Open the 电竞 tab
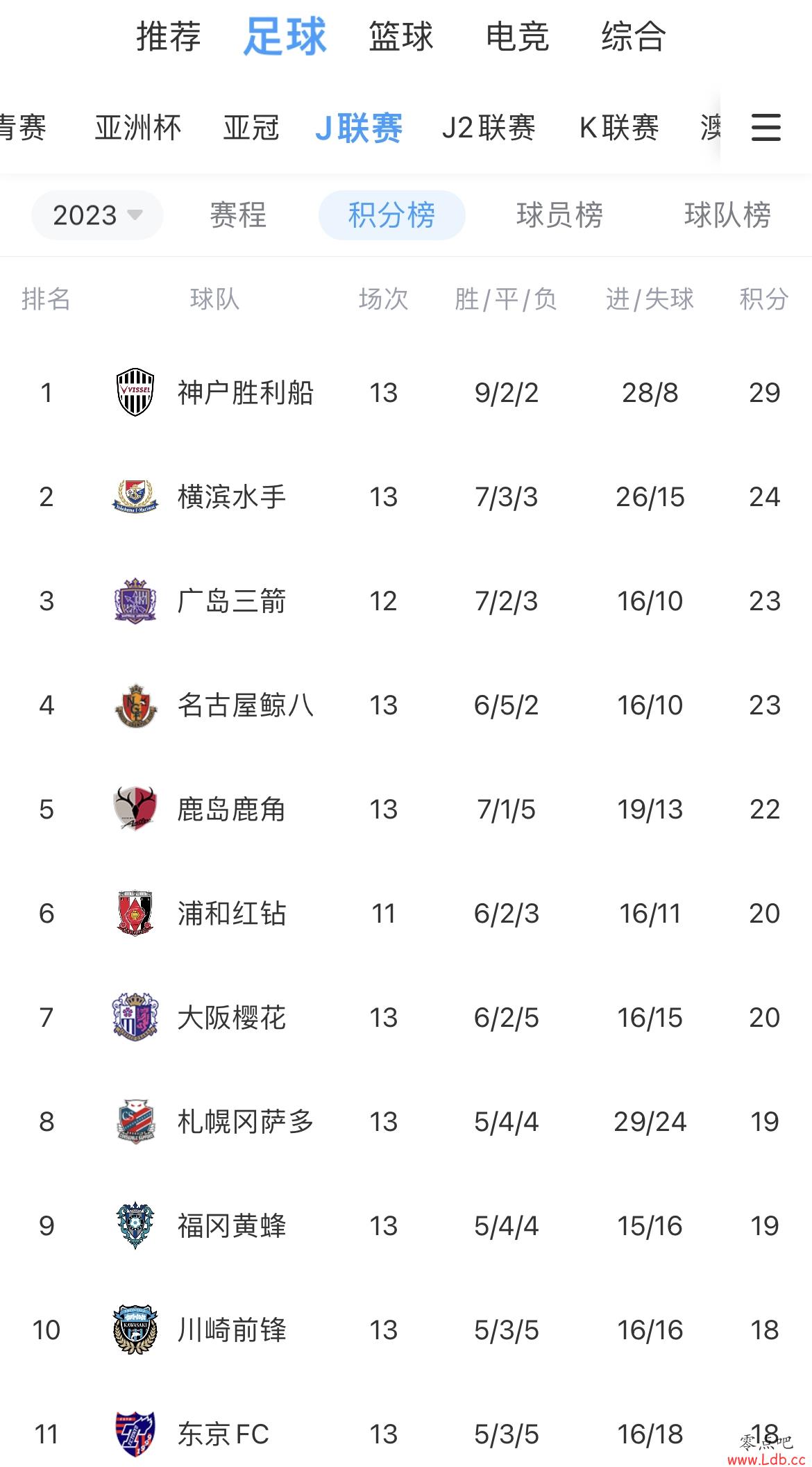The image size is (812, 1467). point(518,37)
